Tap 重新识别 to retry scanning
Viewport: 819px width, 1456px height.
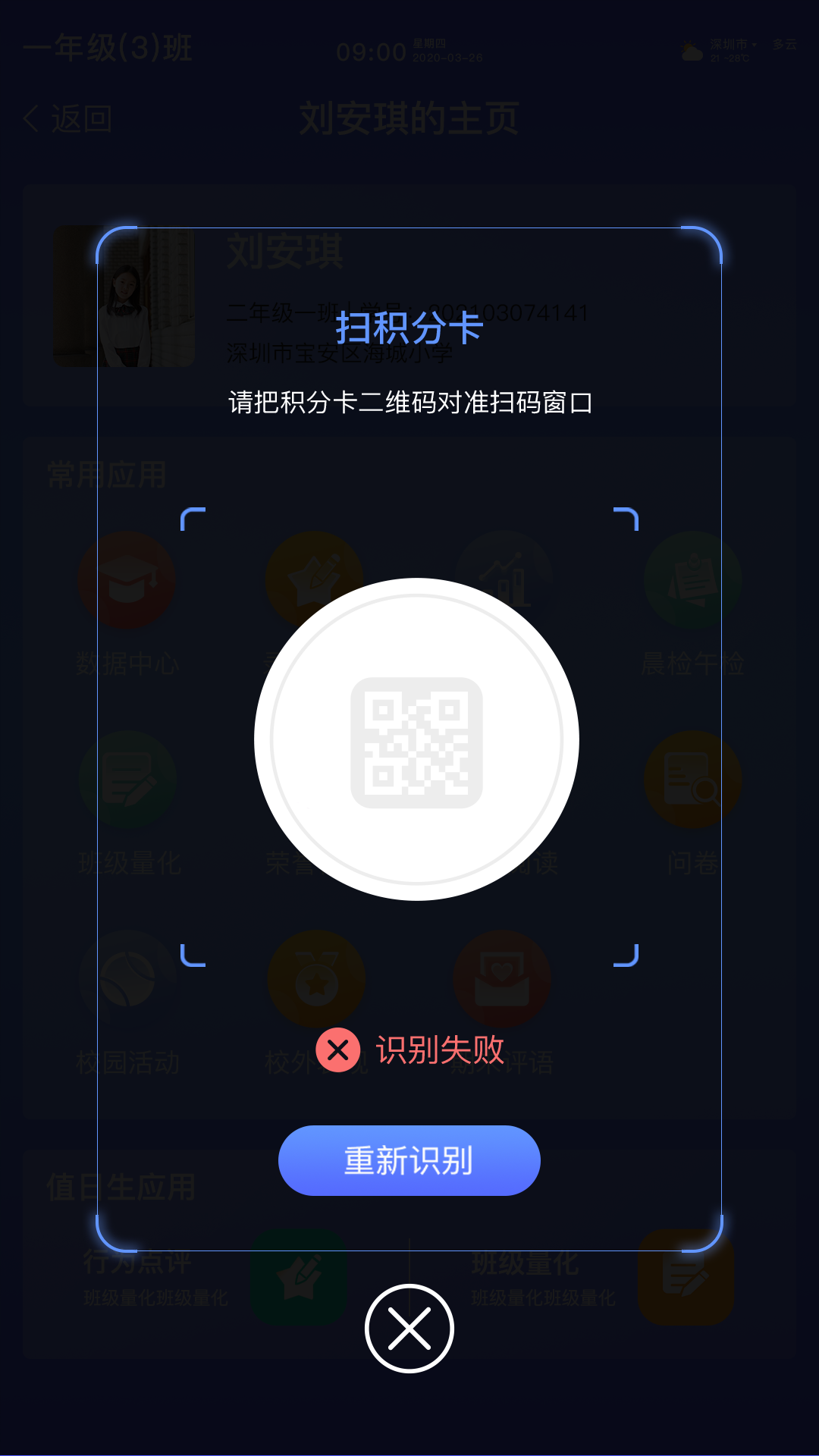(x=409, y=1160)
